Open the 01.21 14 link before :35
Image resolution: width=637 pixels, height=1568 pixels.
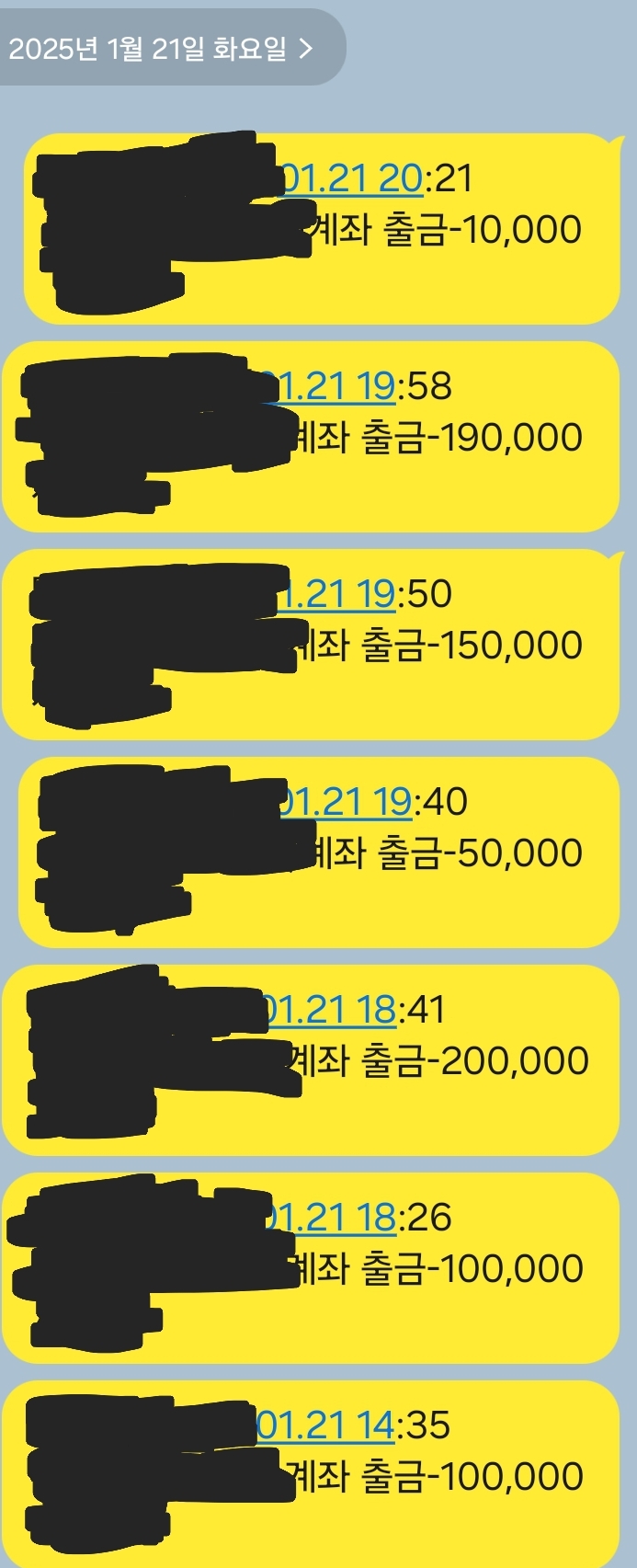[x=324, y=1425]
